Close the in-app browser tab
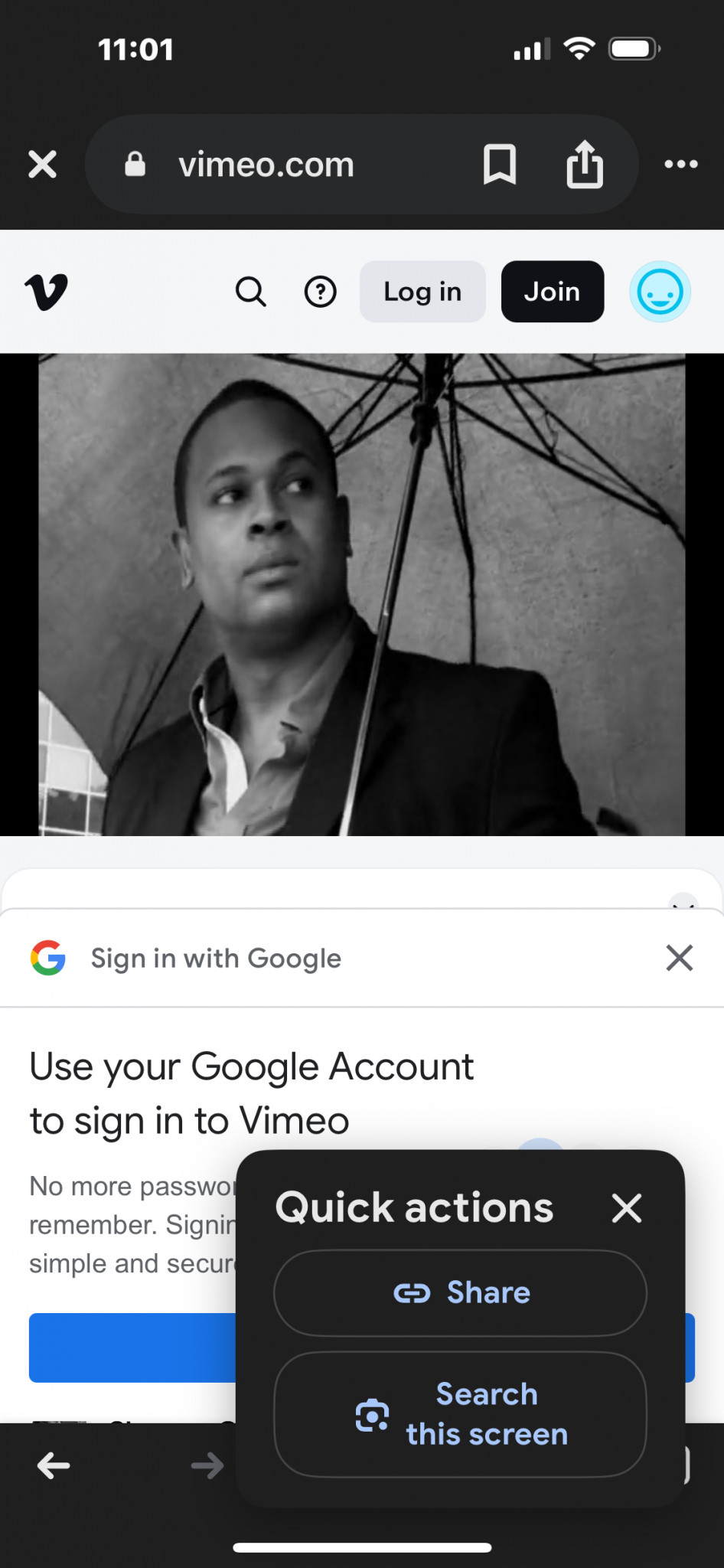This screenshot has width=724, height=1568. tap(43, 164)
